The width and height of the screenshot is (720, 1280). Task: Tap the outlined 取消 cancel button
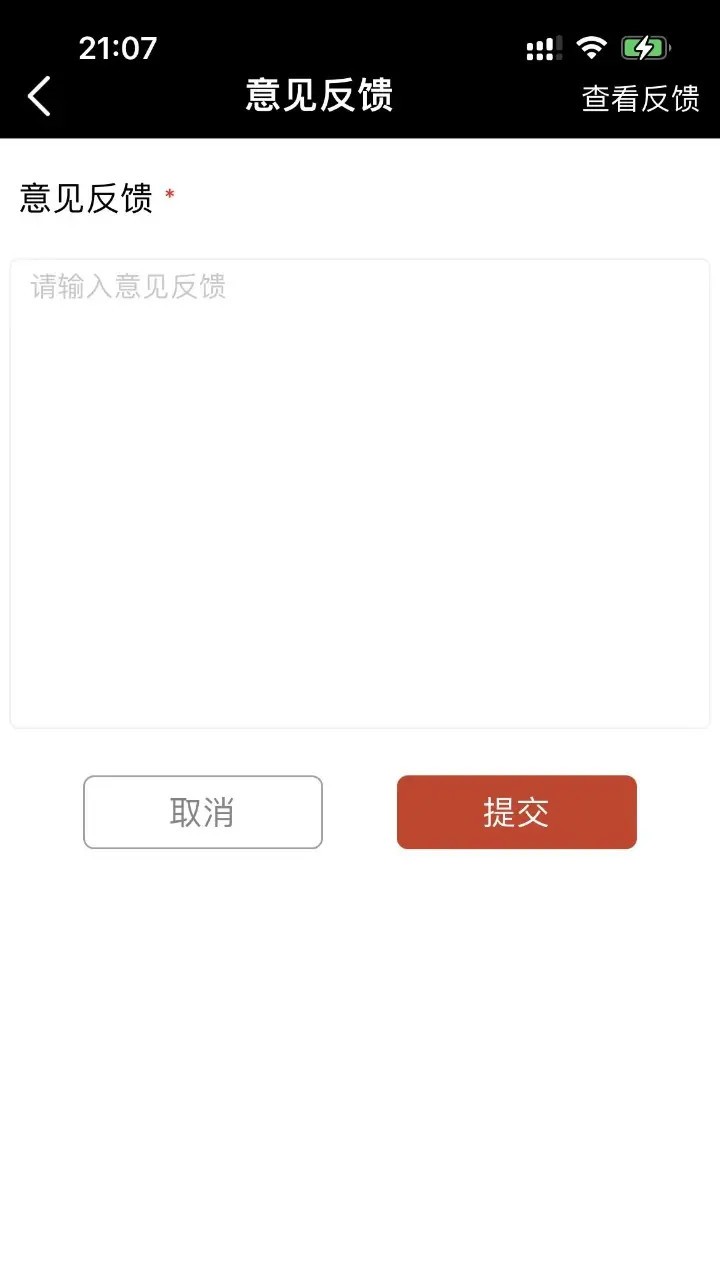pos(202,812)
